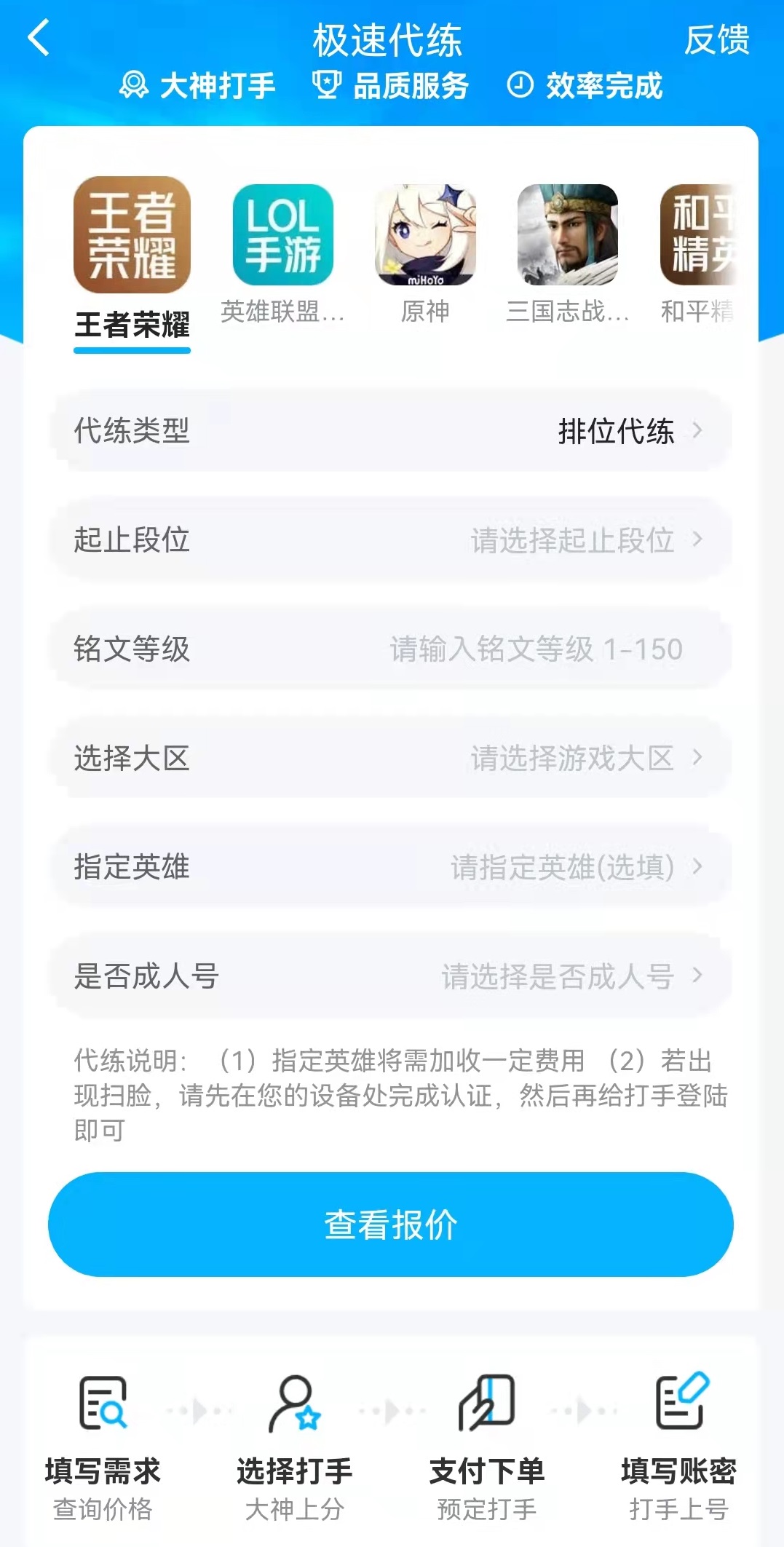Tap the 查看报价 button
This screenshot has width=784, height=1547.
(x=391, y=1224)
